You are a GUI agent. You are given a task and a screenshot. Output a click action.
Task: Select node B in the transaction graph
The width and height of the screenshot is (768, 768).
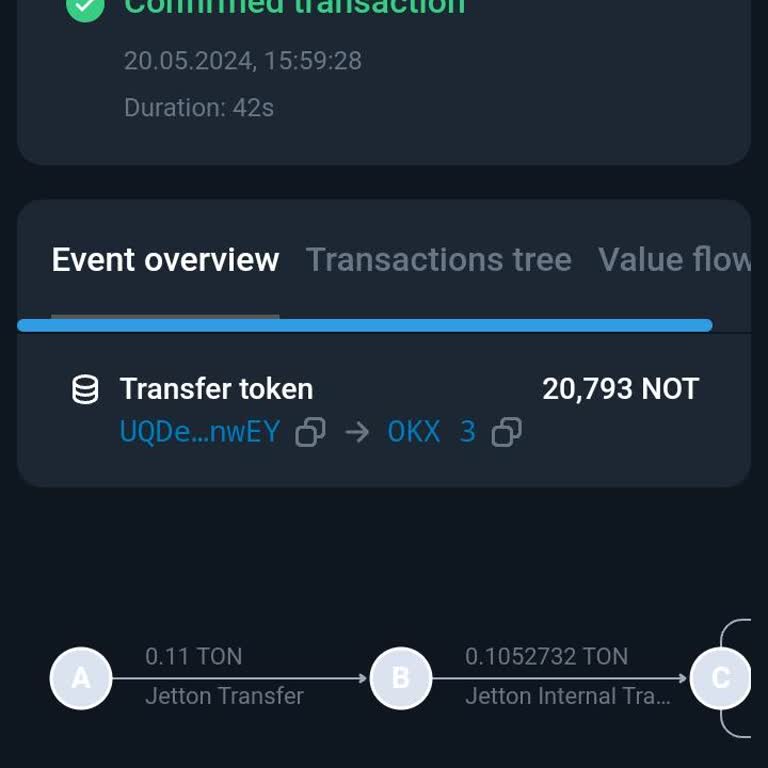(x=401, y=678)
